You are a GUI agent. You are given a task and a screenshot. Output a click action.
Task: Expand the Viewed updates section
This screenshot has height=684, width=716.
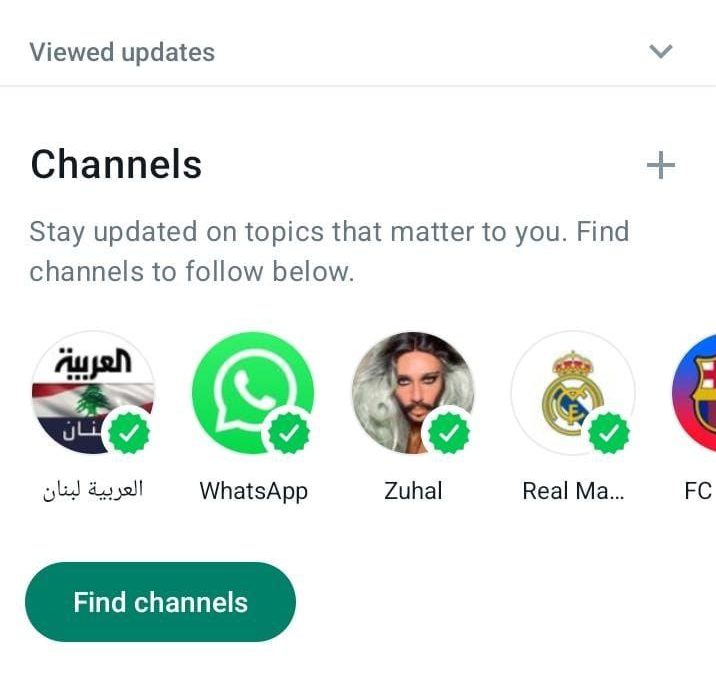(660, 52)
